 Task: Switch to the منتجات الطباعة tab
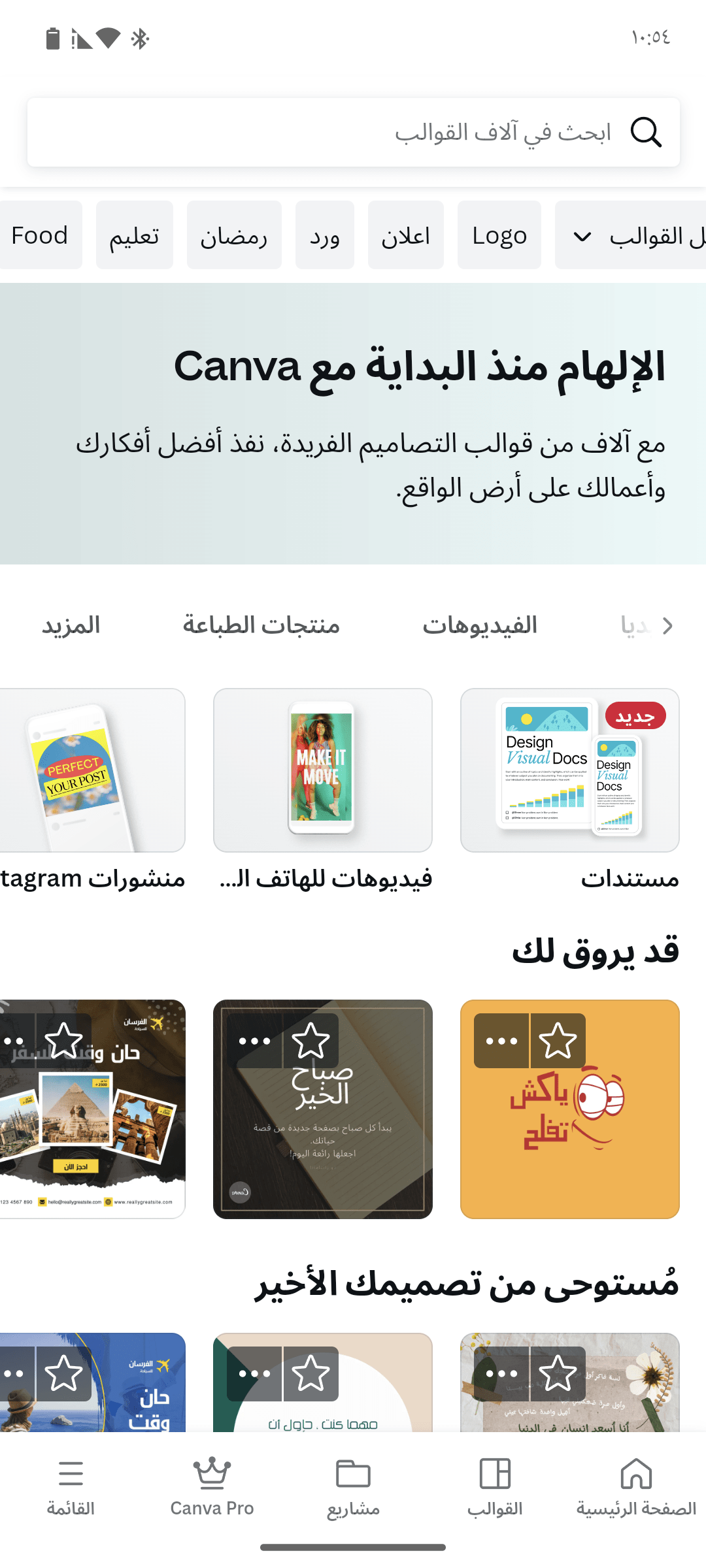coord(261,625)
